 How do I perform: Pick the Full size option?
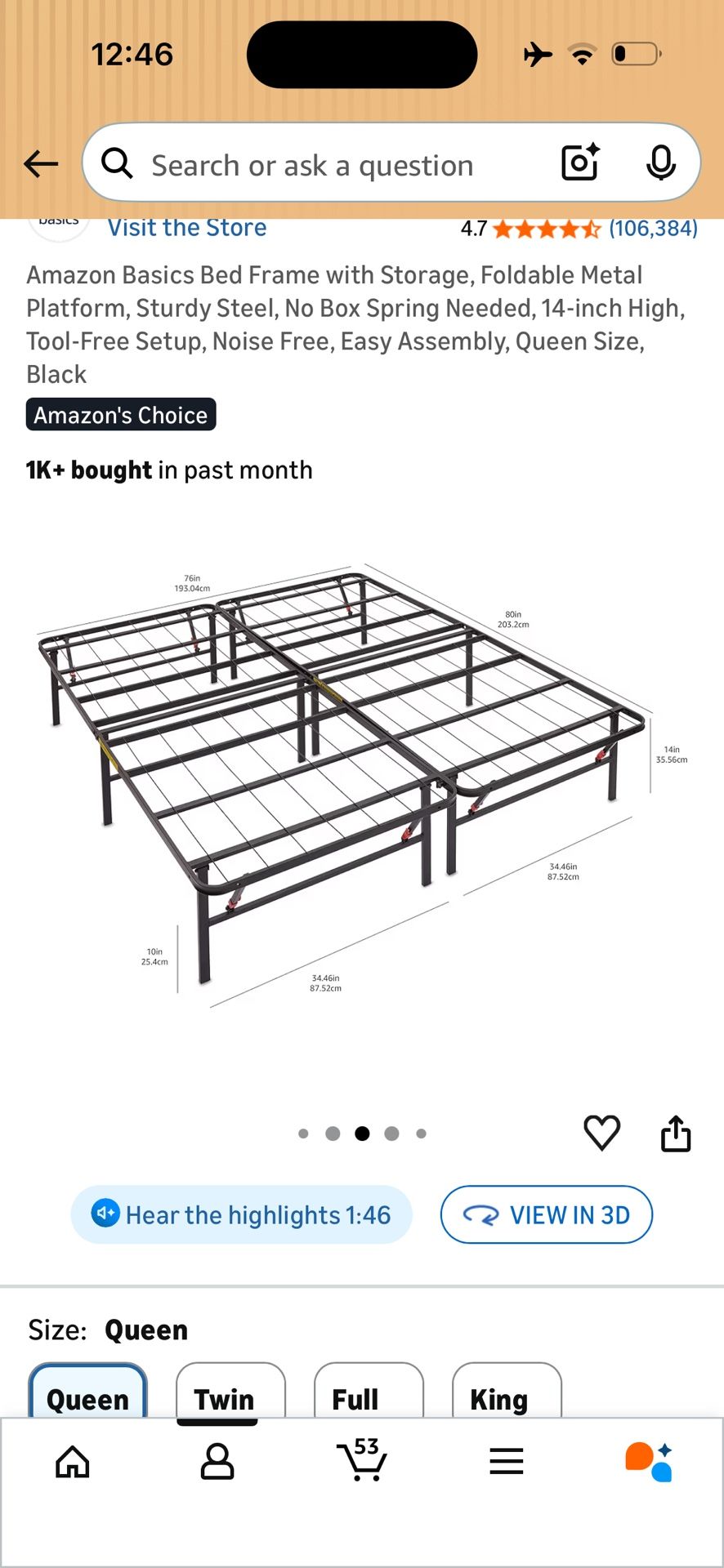pyautogui.click(x=355, y=1394)
